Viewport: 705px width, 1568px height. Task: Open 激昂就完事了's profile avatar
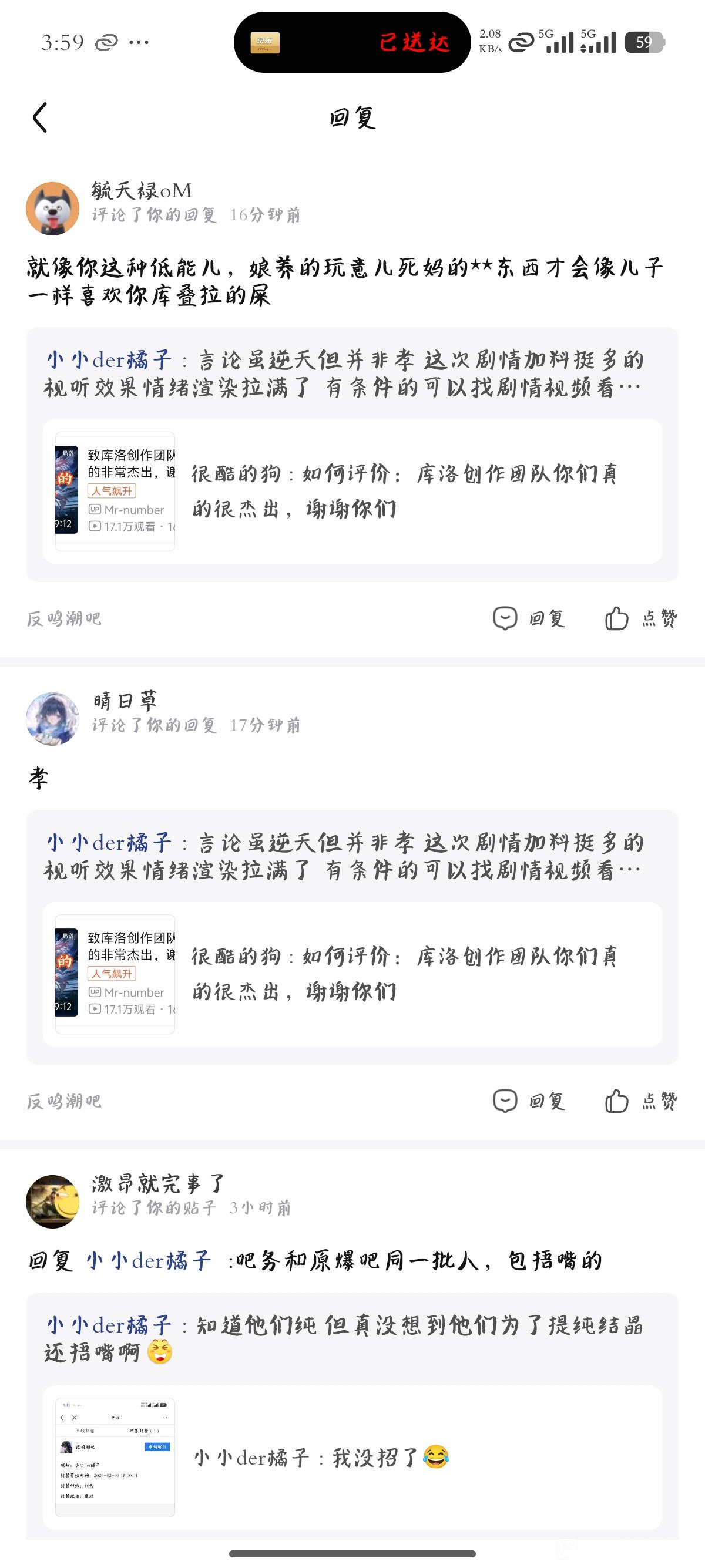pos(52,1202)
